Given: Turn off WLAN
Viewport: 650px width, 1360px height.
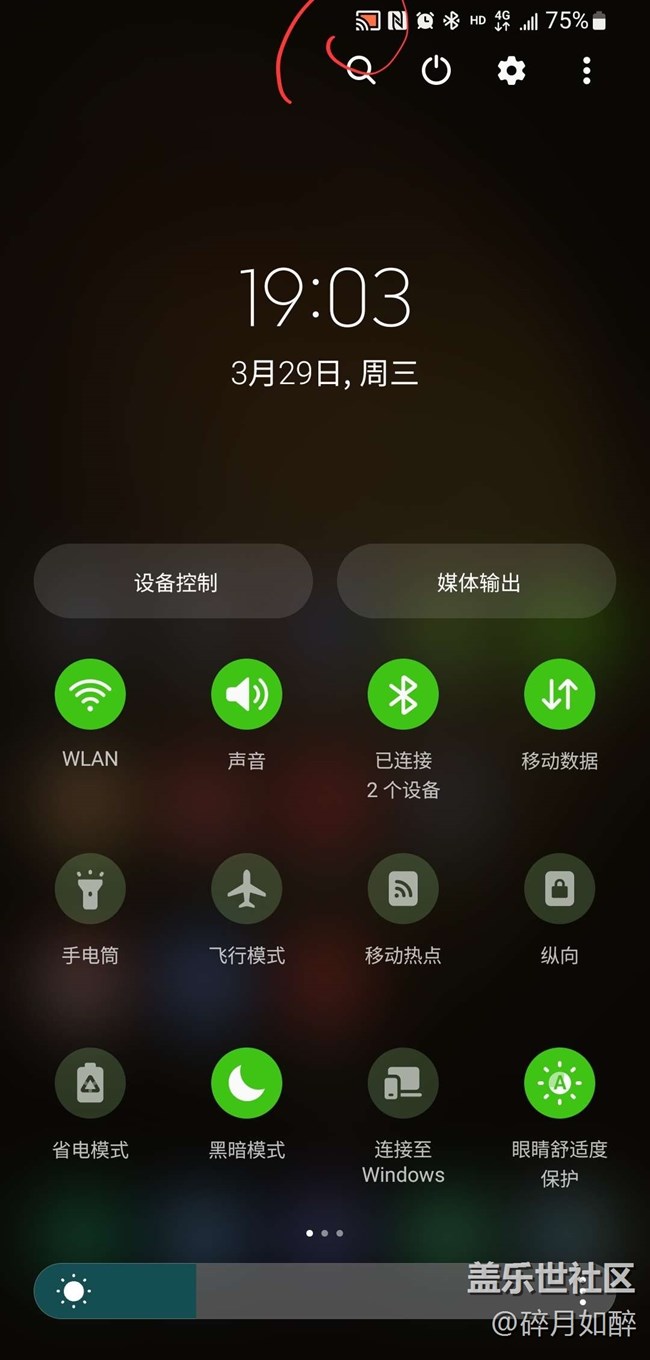Looking at the screenshot, I should coord(90,694).
